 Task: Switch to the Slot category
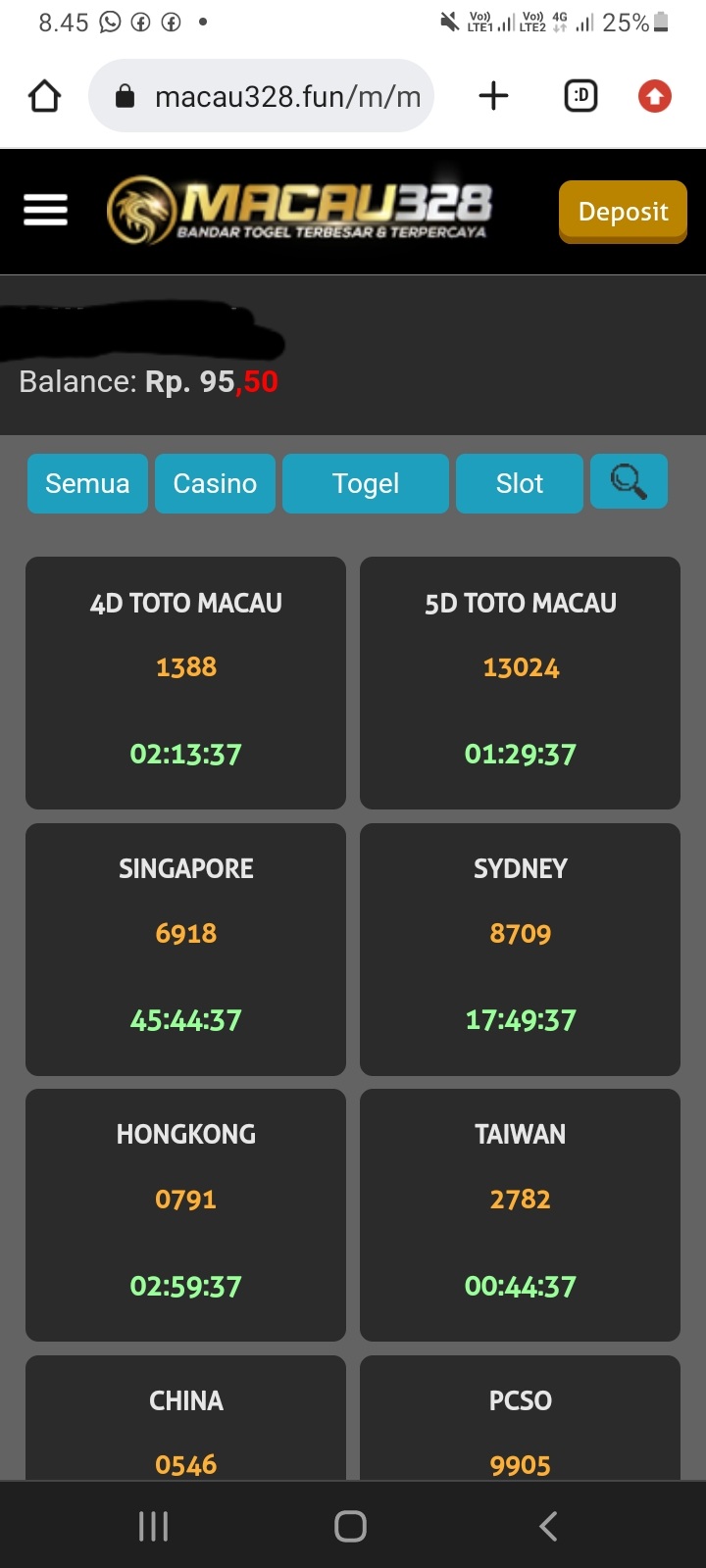point(519,483)
